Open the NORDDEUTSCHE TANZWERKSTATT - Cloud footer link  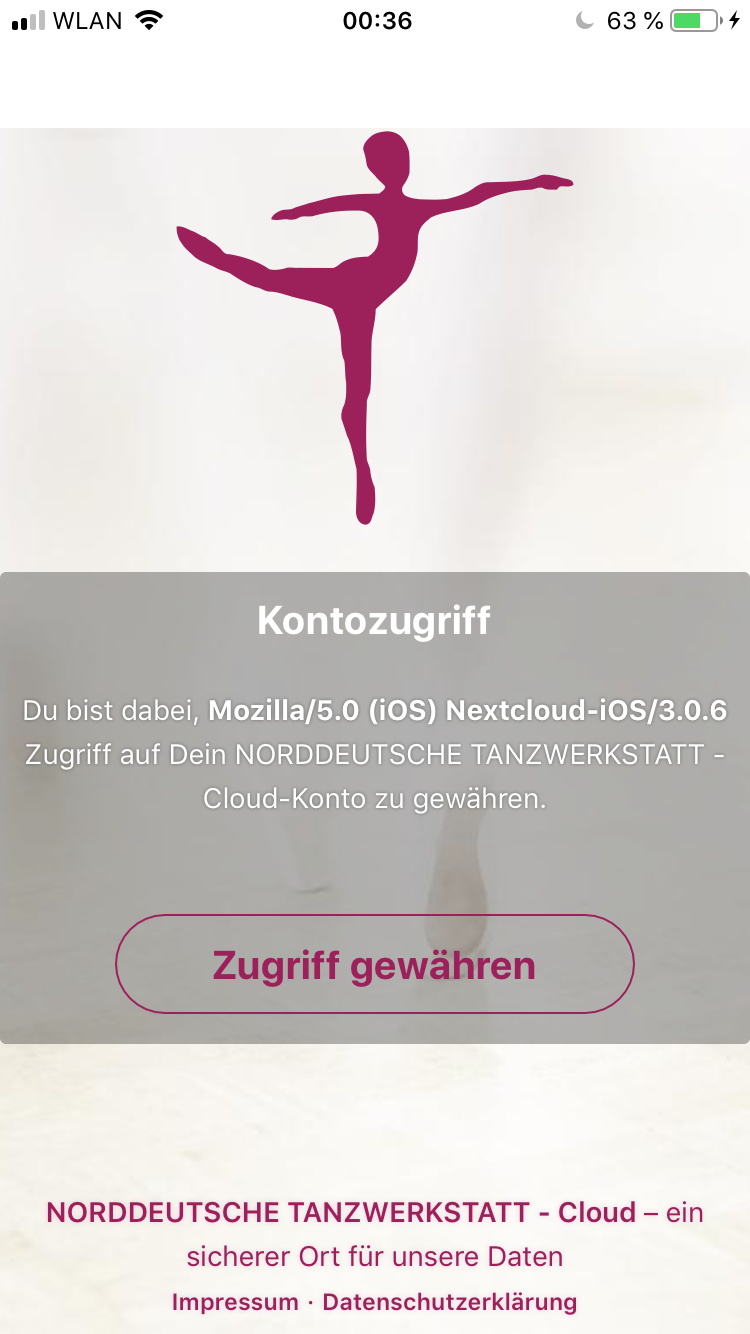pos(341,1212)
